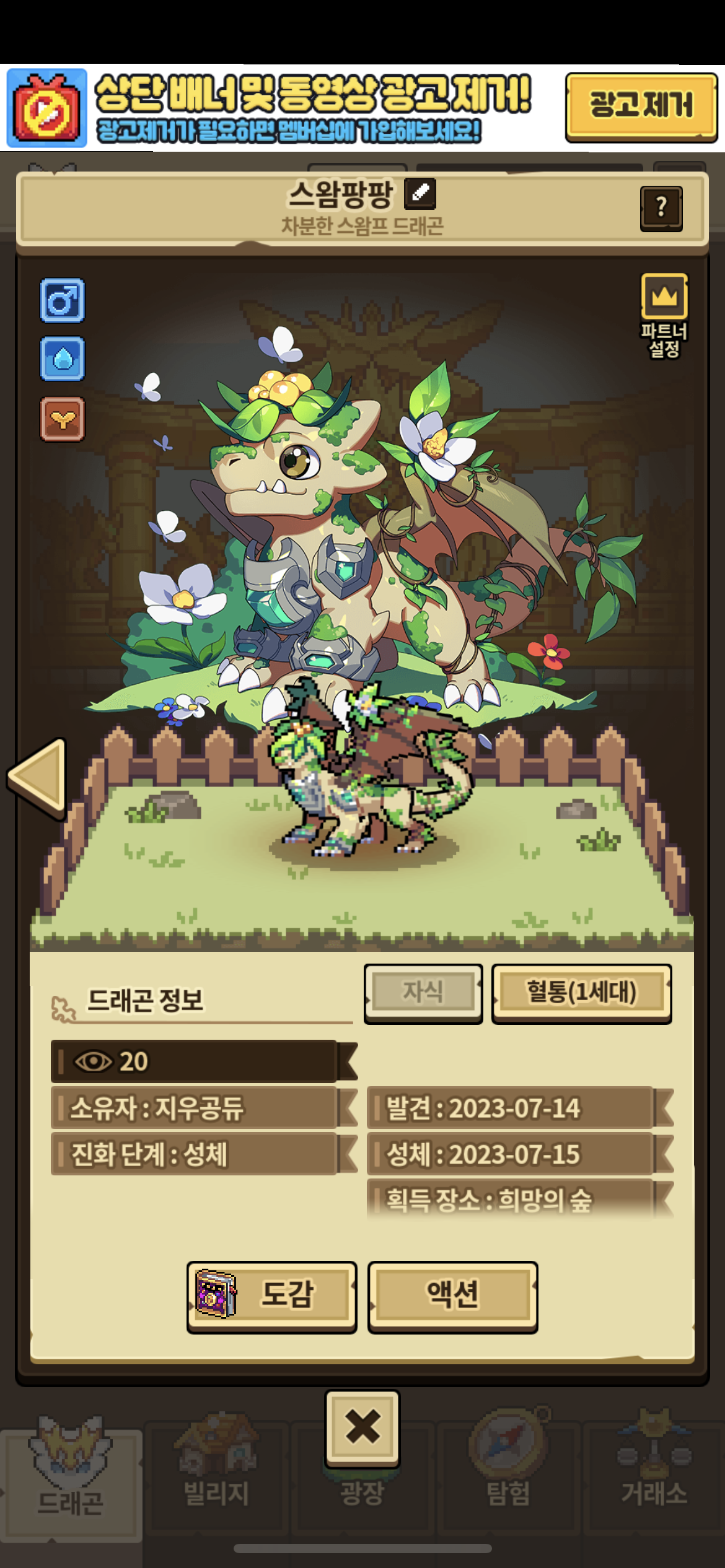This screenshot has width=725, height=1568.
Task: Go to the previous dragon with left arrow
Action: pos(38,778)
